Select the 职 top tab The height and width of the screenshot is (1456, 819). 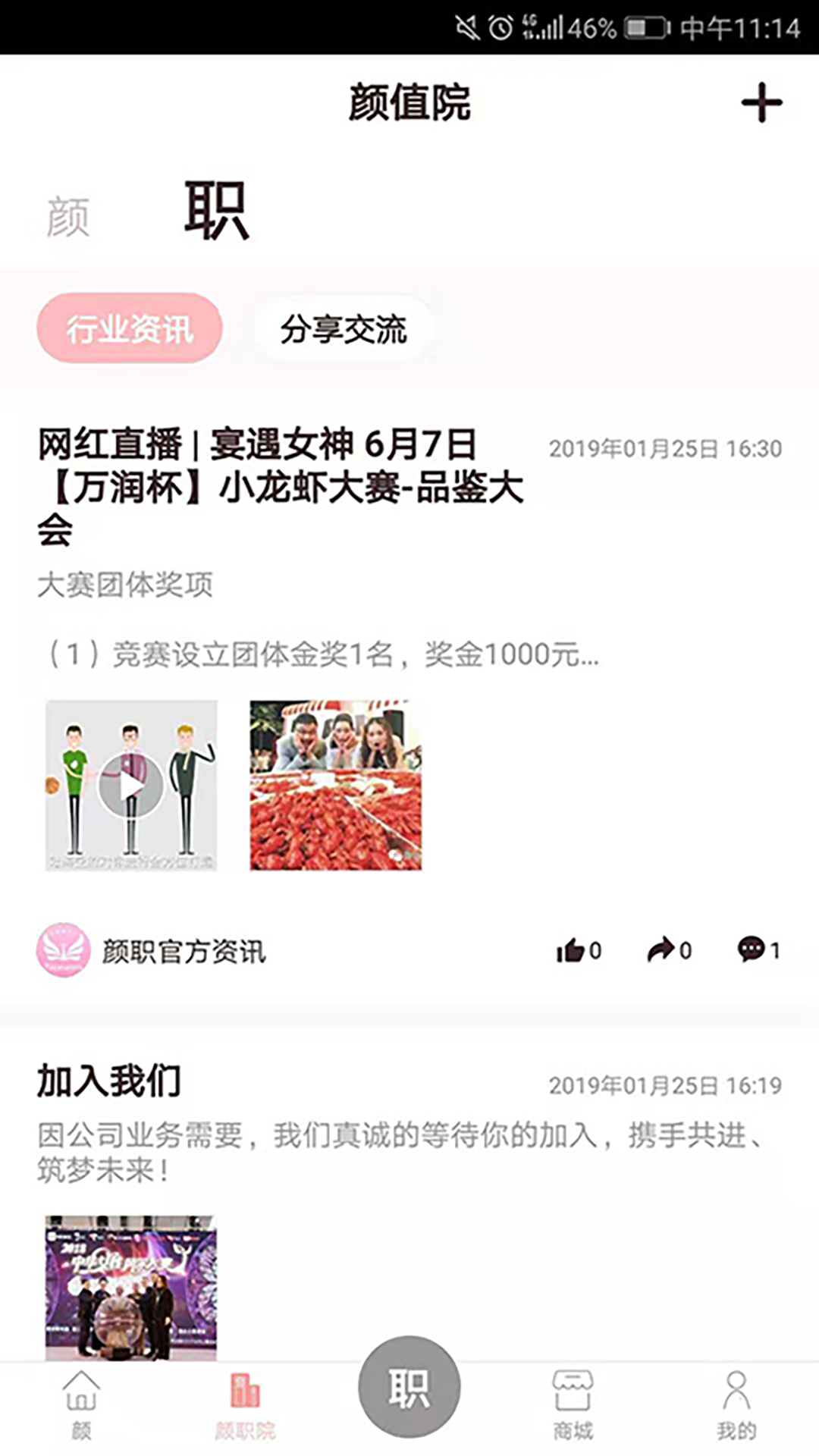pos(216,211)
